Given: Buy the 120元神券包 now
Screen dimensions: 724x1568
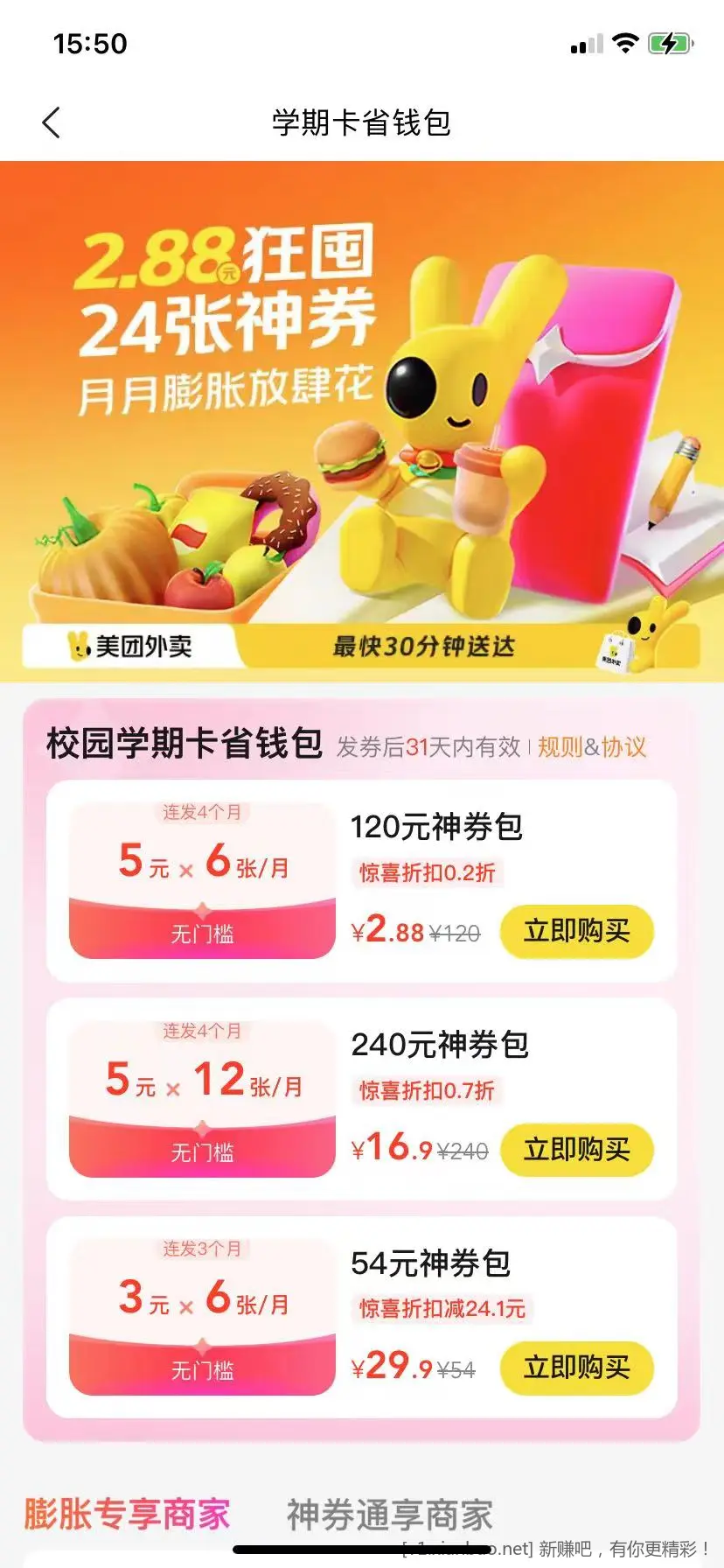Looking at the screenshot, I should 576,931.
